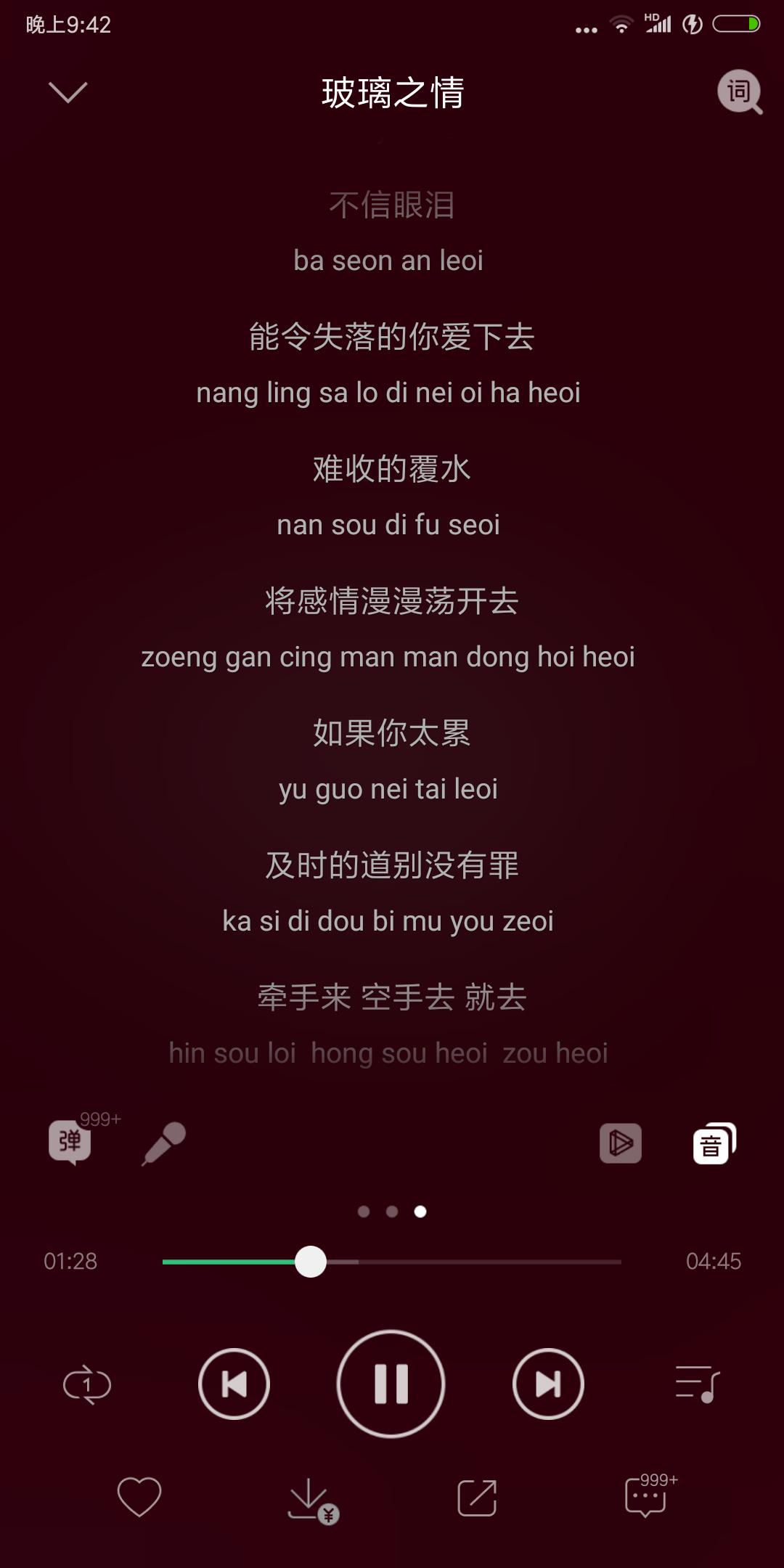Open the lyrics search icon
784x1568 pixels.
click(x=739, y=92)
